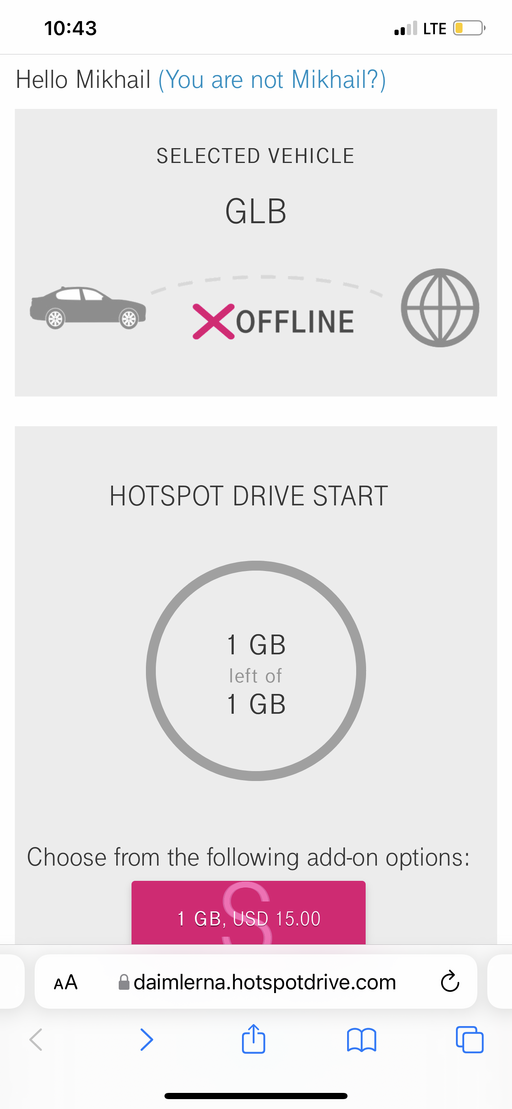Viewport: 512px width, 1109px height.
Task: Open Safari bookmarks
Action: 361,1040
